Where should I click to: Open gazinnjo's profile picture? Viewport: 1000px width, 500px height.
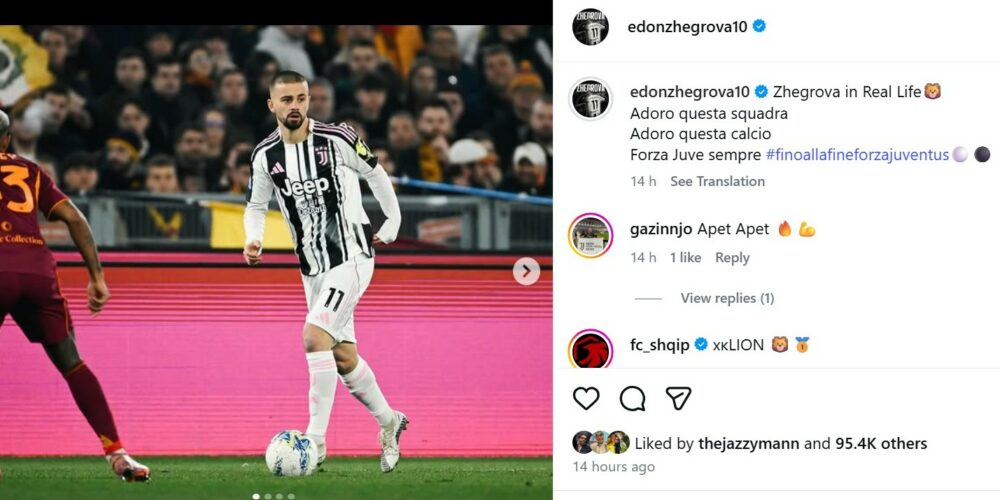coord(590,237)
